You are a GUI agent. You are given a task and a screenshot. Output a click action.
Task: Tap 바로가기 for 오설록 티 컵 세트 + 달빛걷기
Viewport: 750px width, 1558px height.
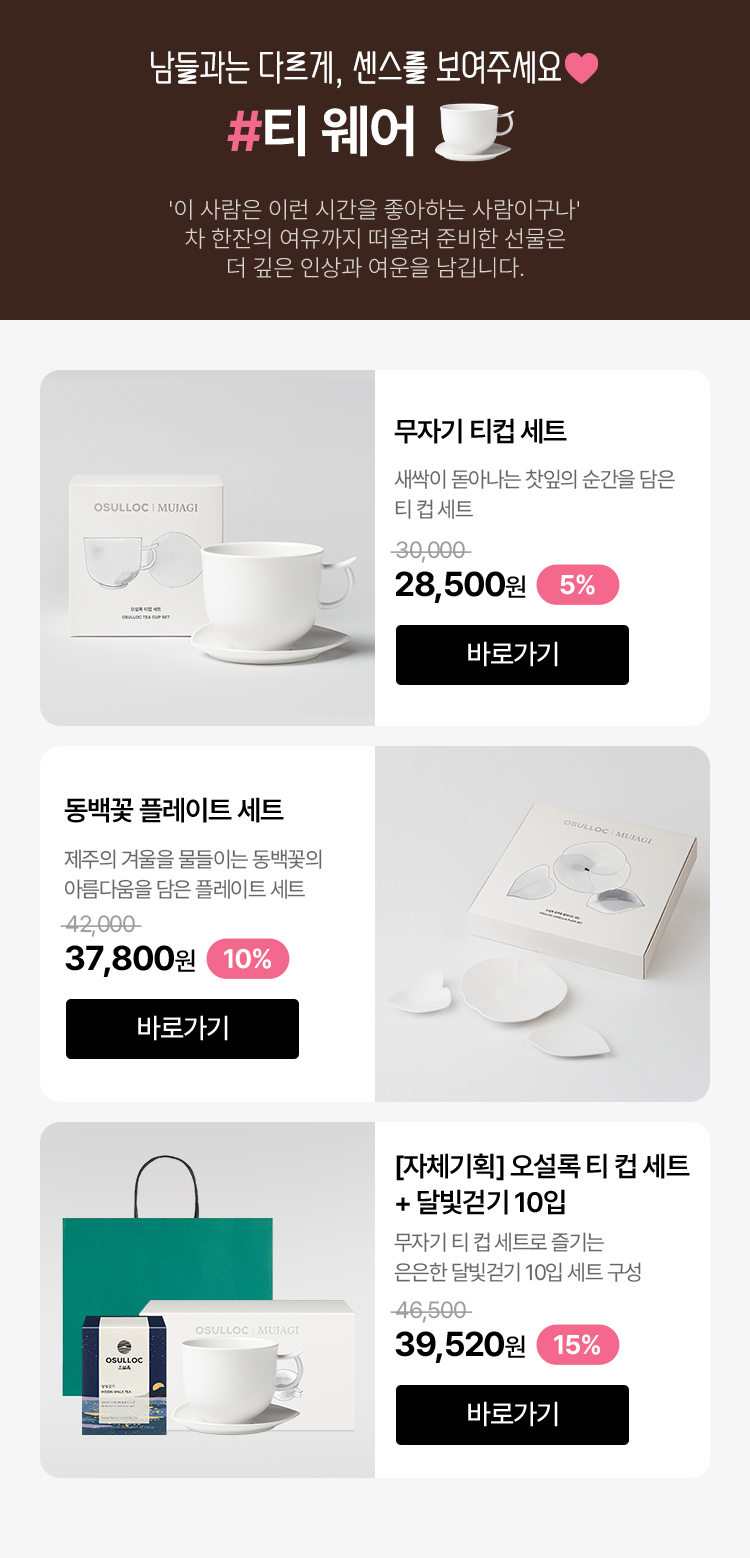click(x=512, y=1415)
